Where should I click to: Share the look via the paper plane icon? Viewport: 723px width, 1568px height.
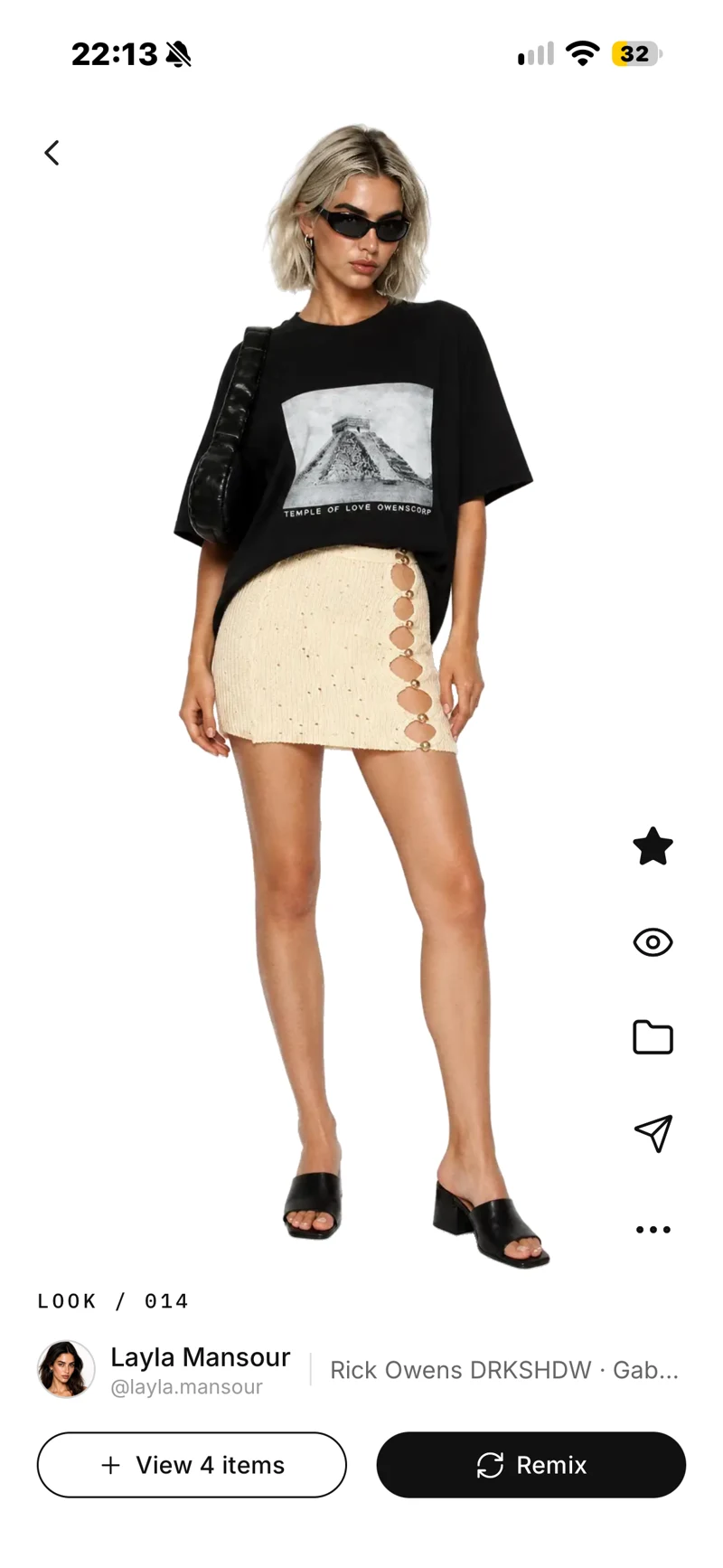point(653,1133)
